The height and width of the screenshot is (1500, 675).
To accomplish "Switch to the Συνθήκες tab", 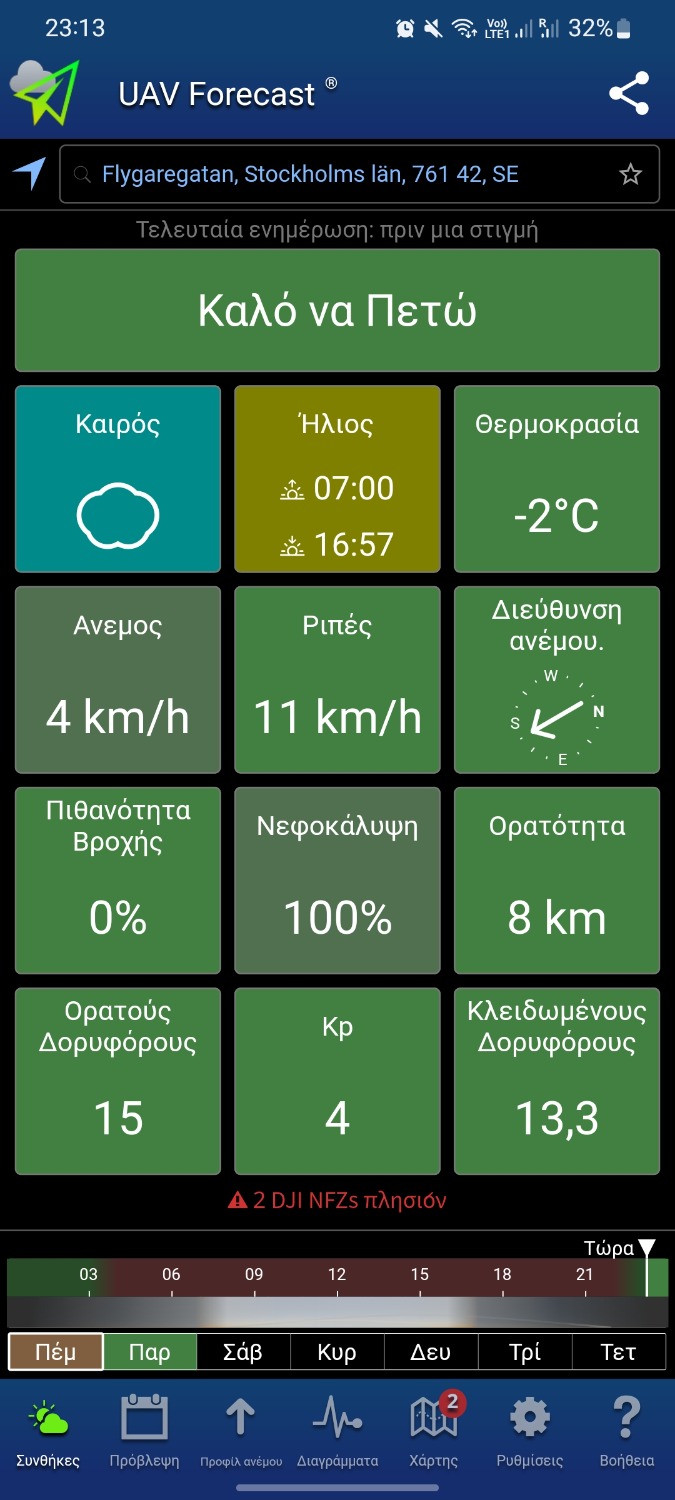I will tap(48, 1432).
